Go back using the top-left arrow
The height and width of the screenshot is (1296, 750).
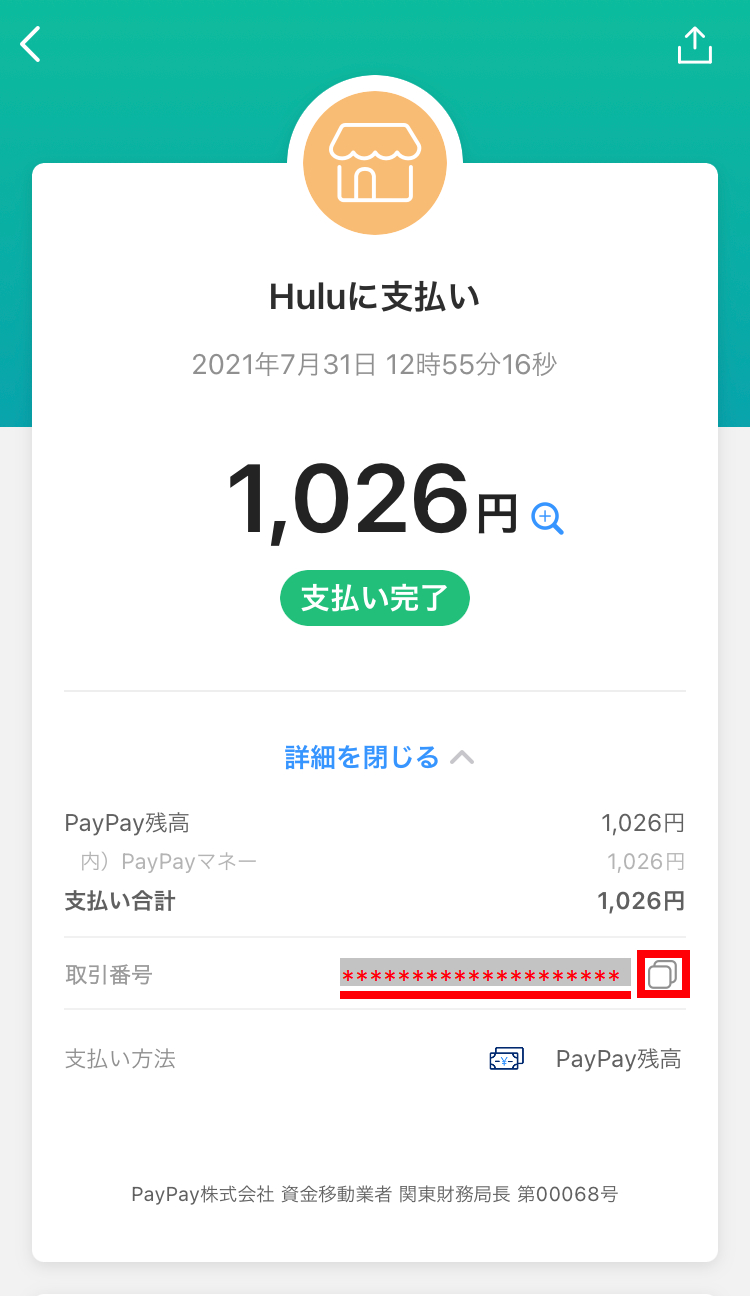click(x=32, y=45)
